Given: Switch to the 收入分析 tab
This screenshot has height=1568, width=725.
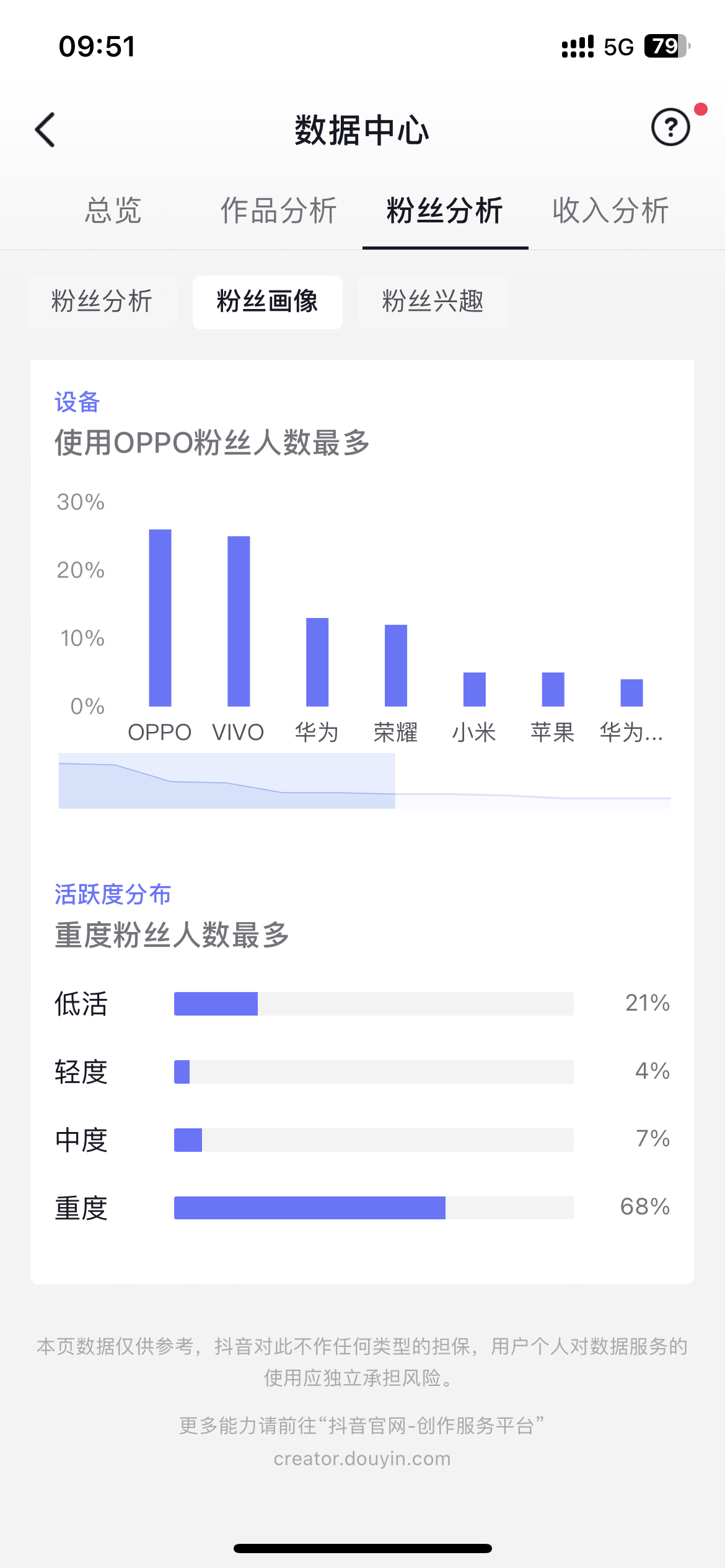Looking at the screenshot, I should coord(611,211).
